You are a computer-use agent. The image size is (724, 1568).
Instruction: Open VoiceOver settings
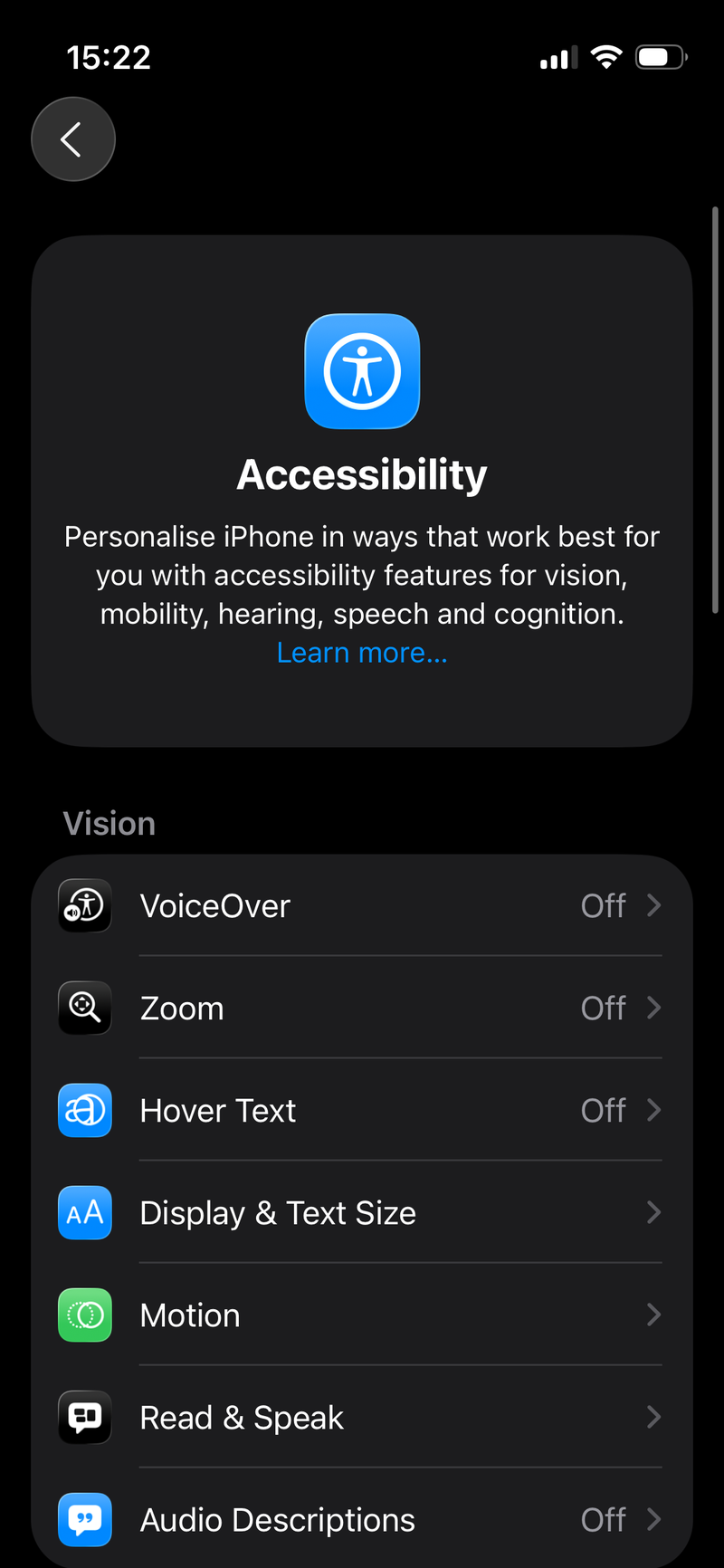(x=362, y=905)
